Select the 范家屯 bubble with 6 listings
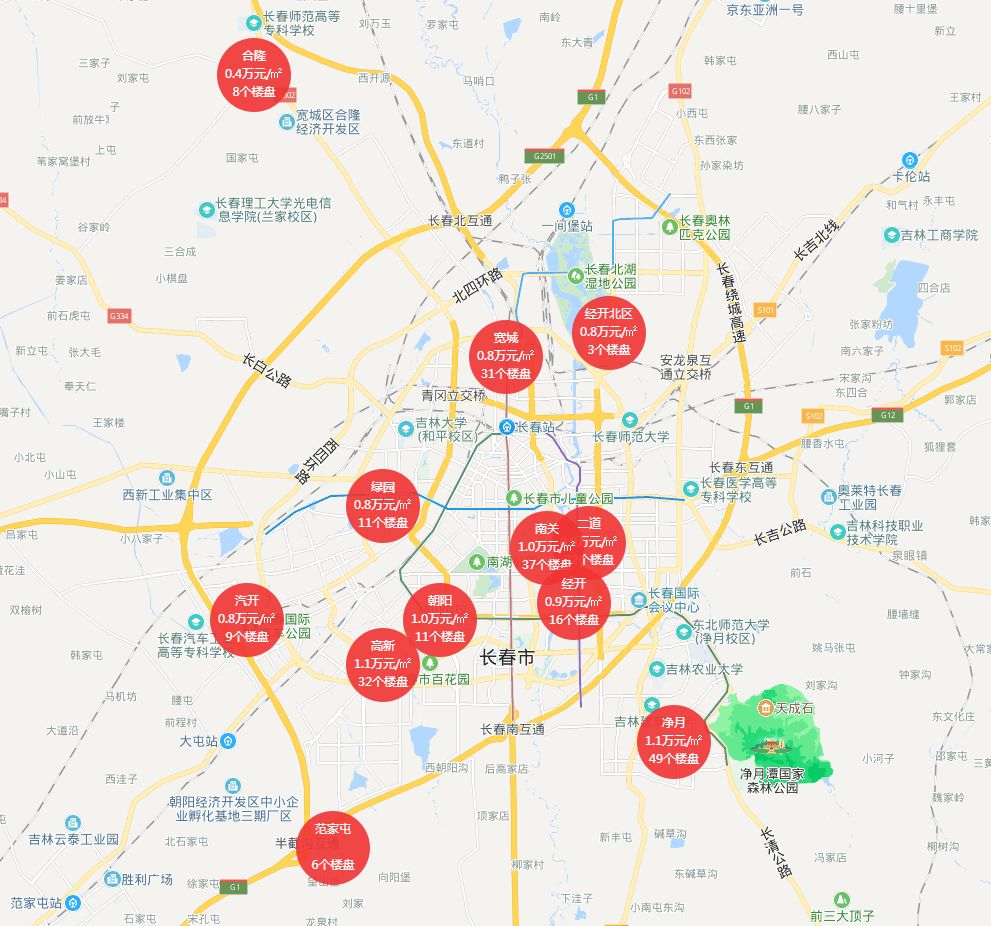 pos(333,847)
